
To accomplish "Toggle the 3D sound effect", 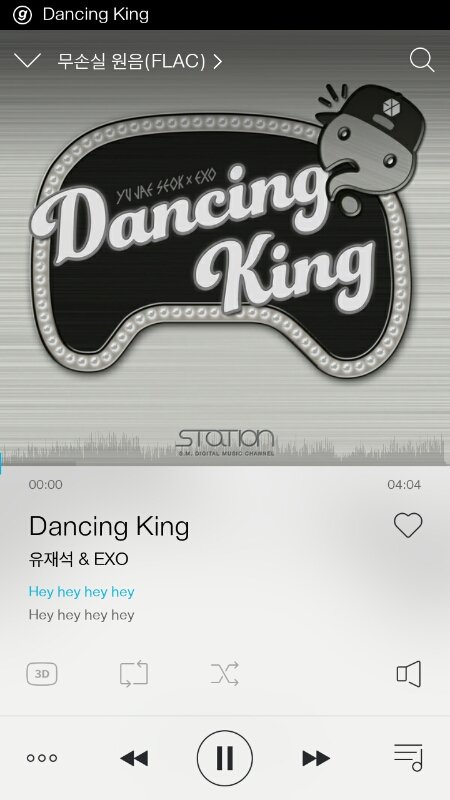I will pyautogui.click(x=42, y=674).
